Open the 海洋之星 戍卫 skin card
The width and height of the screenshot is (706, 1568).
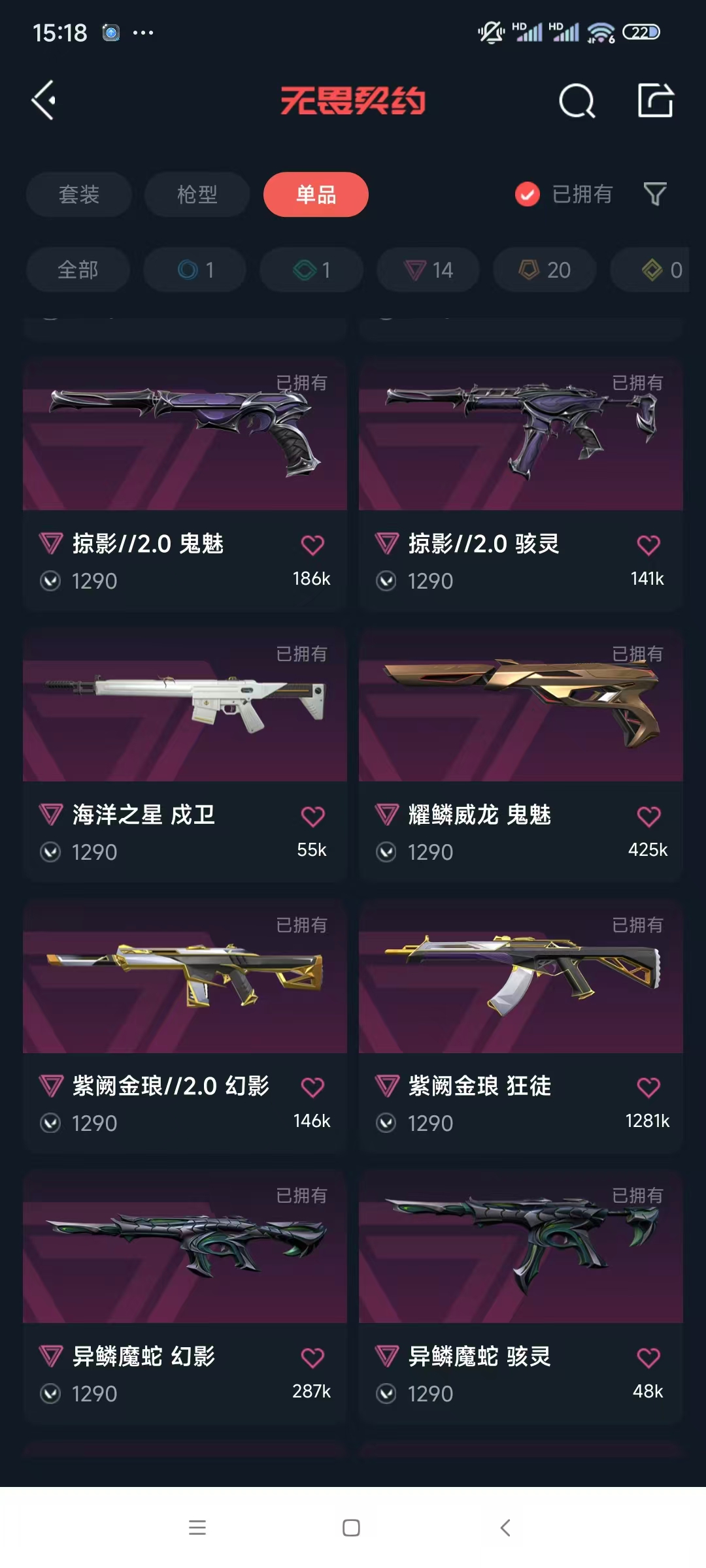[x=185, y=755]
